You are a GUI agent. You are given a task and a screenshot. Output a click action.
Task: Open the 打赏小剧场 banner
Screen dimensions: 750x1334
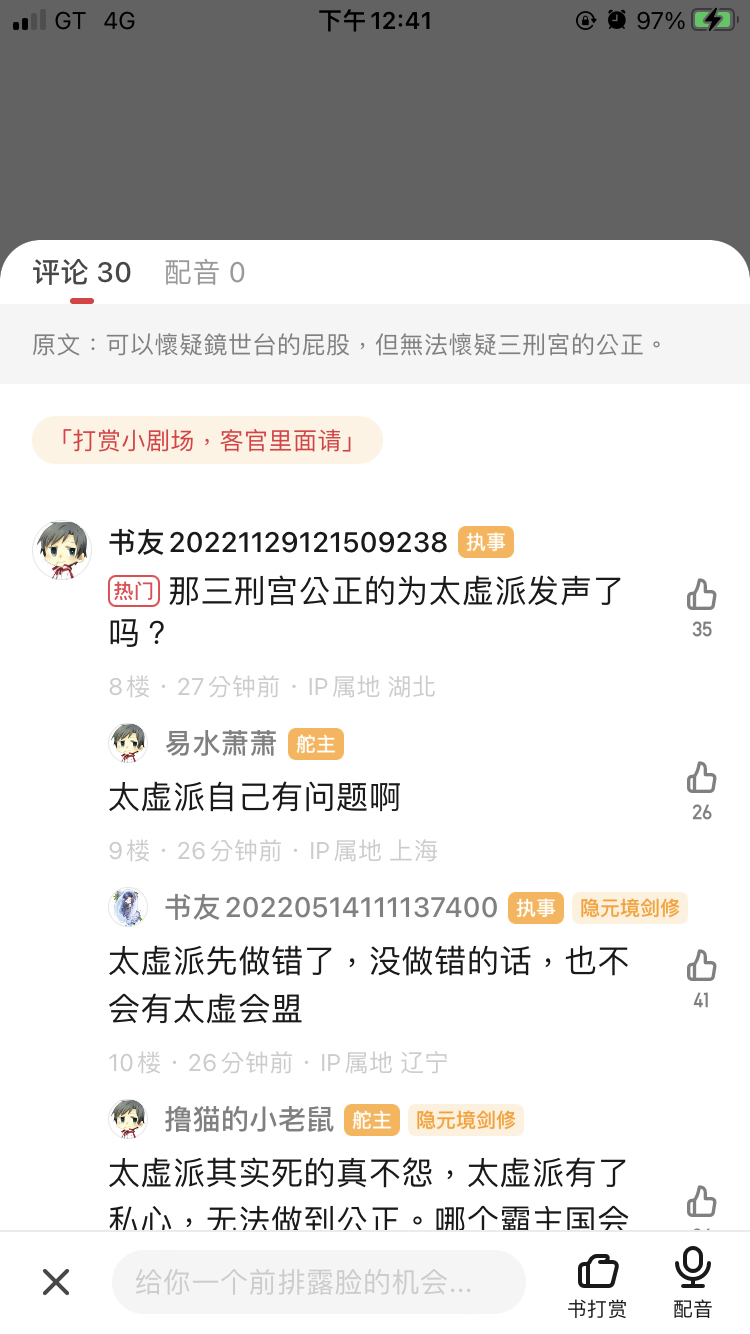pyautogui.click(x=207, y=440)
